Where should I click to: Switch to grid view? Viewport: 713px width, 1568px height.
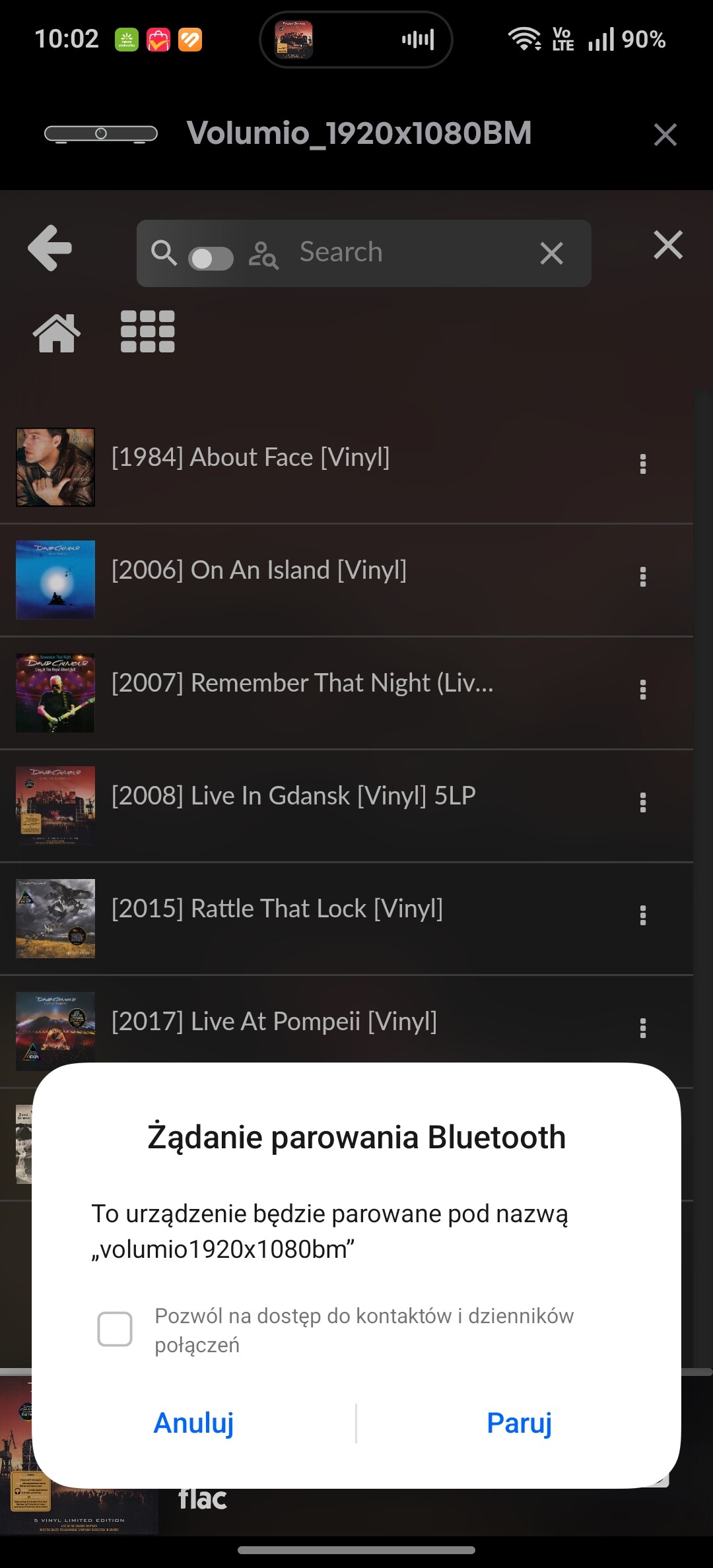coord(148,331)
